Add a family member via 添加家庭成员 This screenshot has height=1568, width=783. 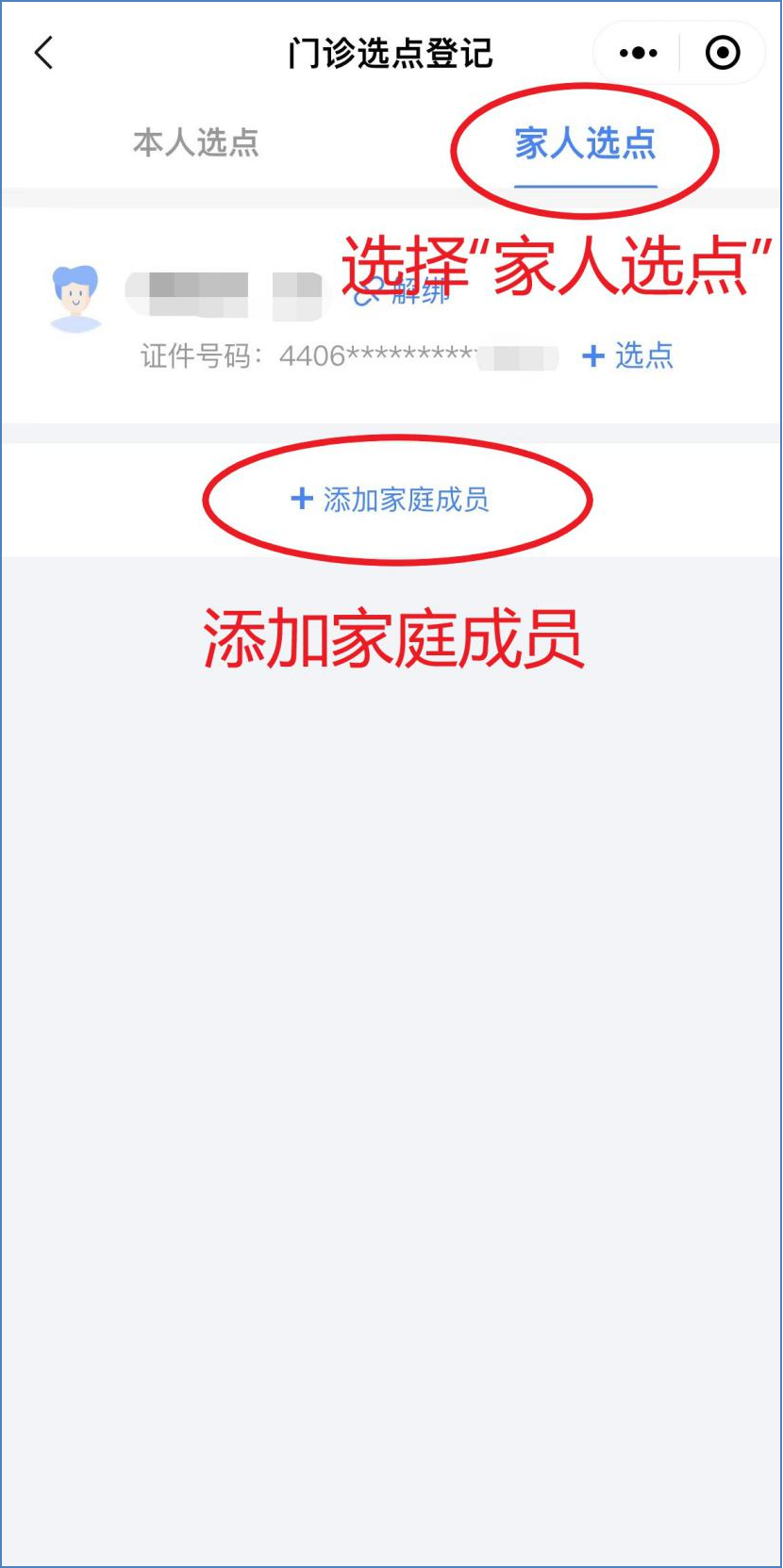(x=391, y=500)
